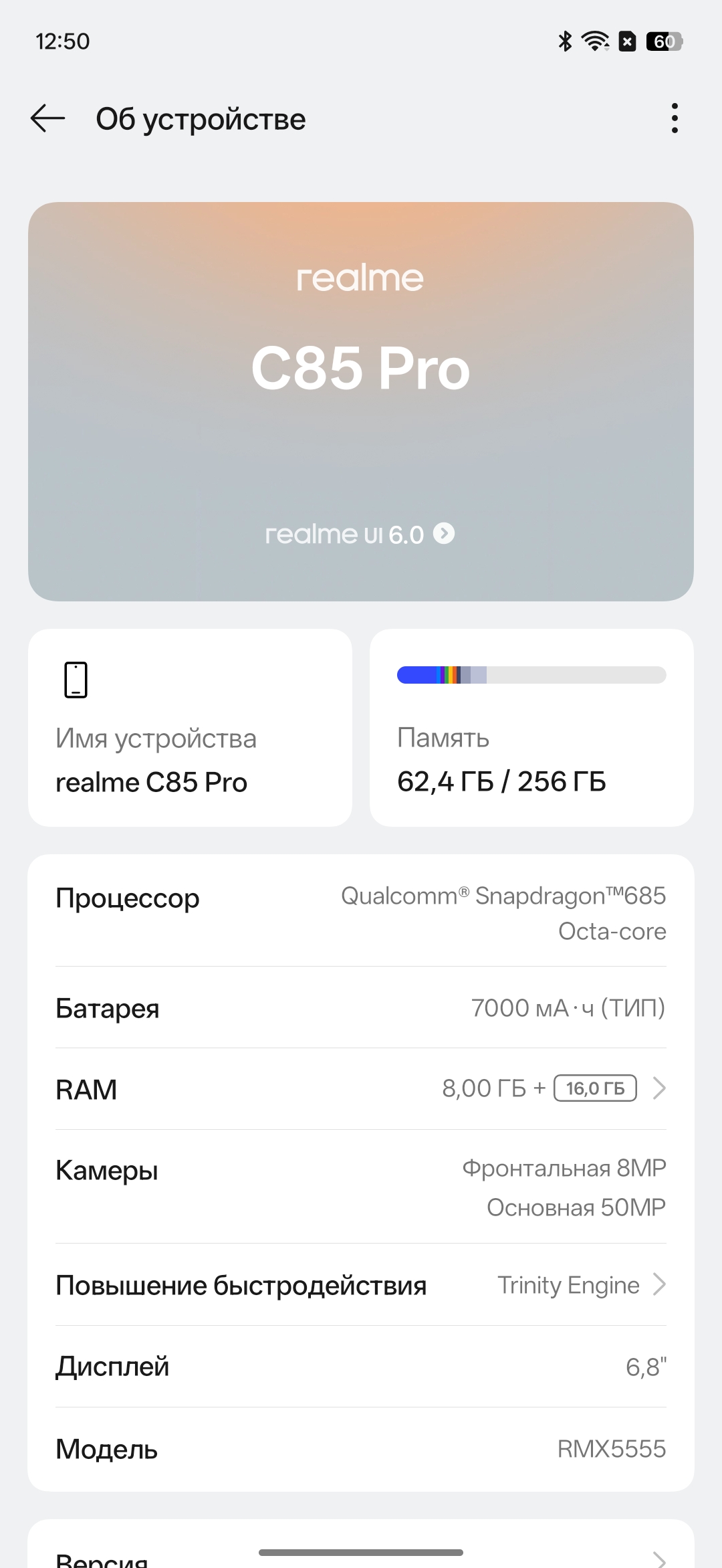Open realme UI 6.0 version details
Viewport: 722px width, 1568px height.
pyautogui.click(x=360, y=534)
